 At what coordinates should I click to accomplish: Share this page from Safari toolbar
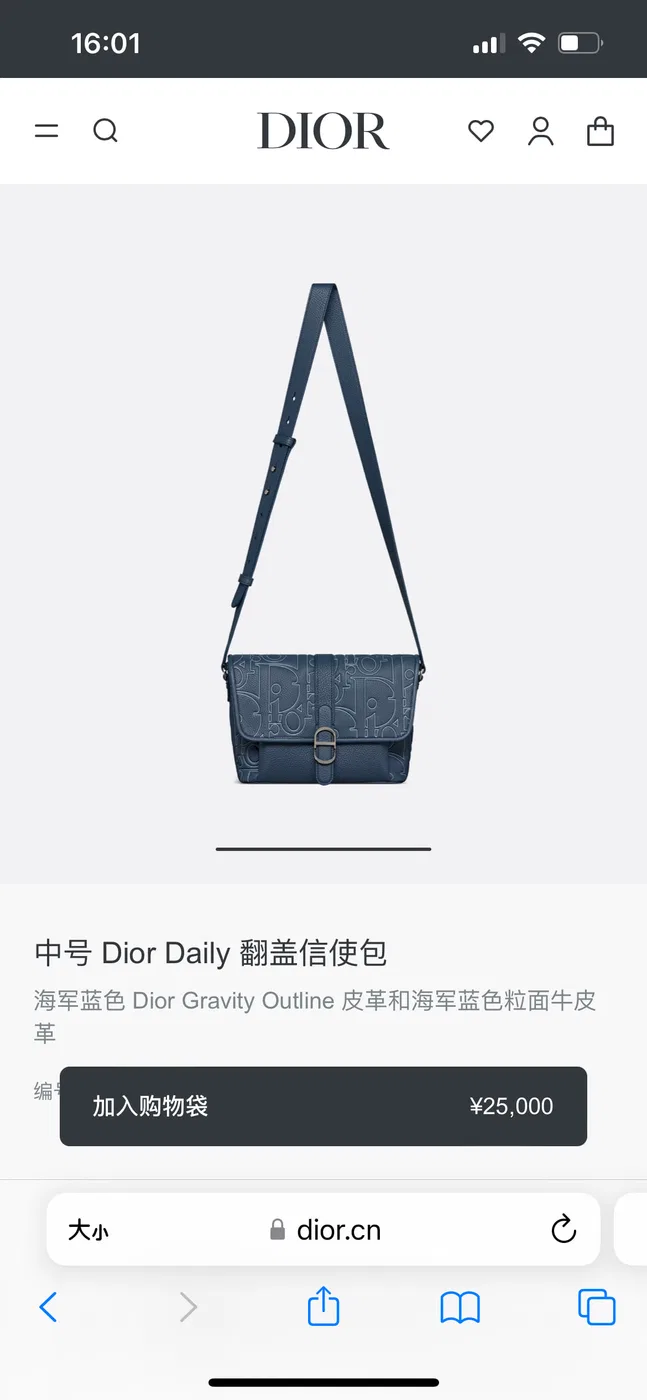point(323,1306)
